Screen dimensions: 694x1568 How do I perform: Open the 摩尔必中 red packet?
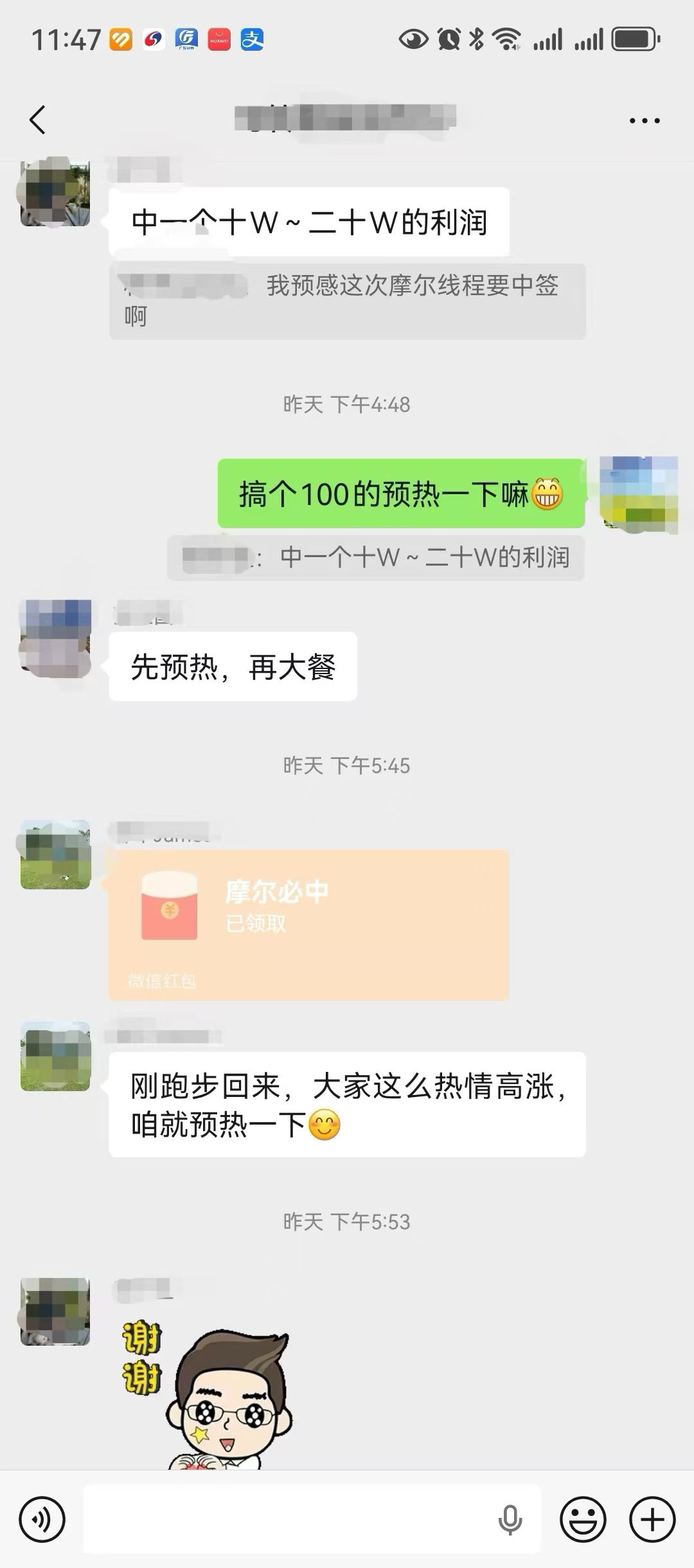[x=308, y=924]
